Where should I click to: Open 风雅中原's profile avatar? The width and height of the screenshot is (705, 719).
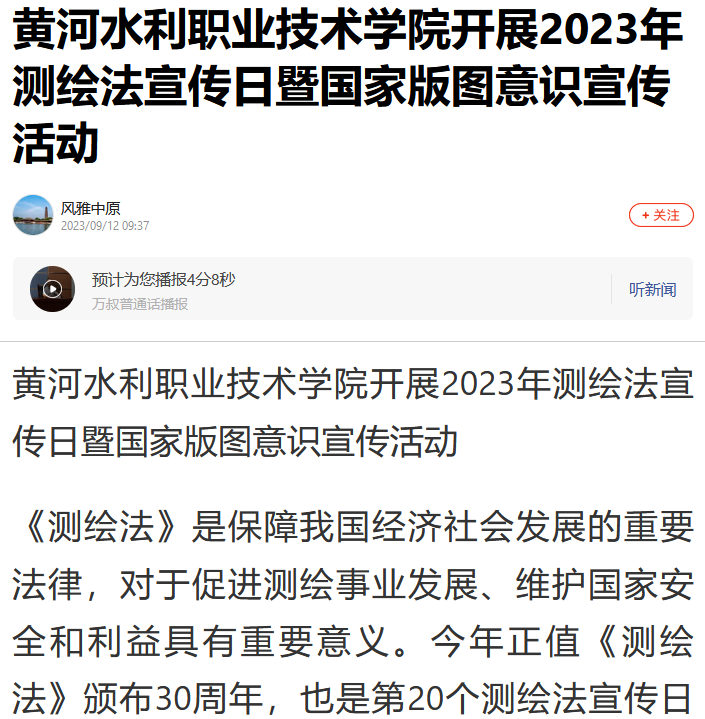[x=33, y=215]
